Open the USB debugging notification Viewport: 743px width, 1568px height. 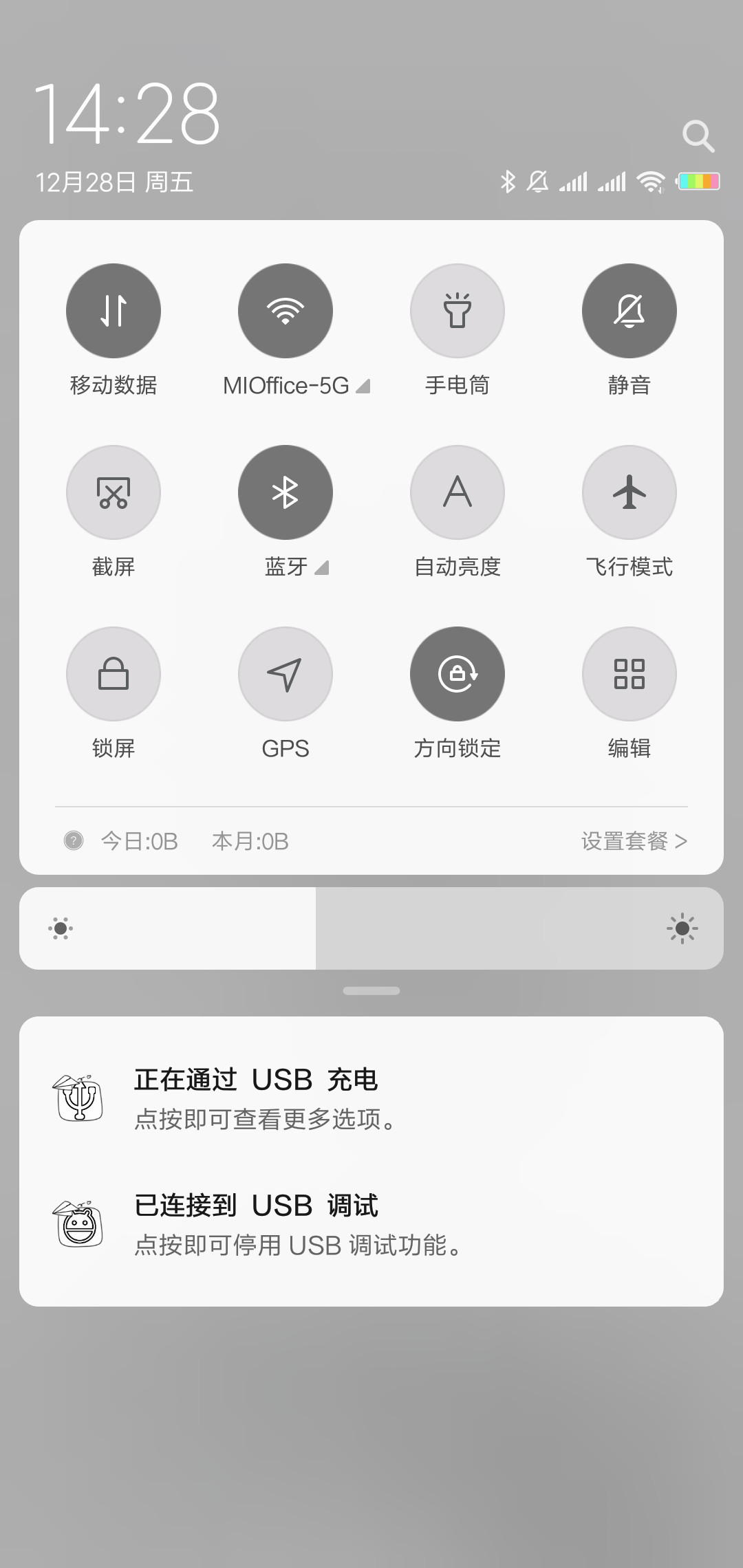[371, 1224]
